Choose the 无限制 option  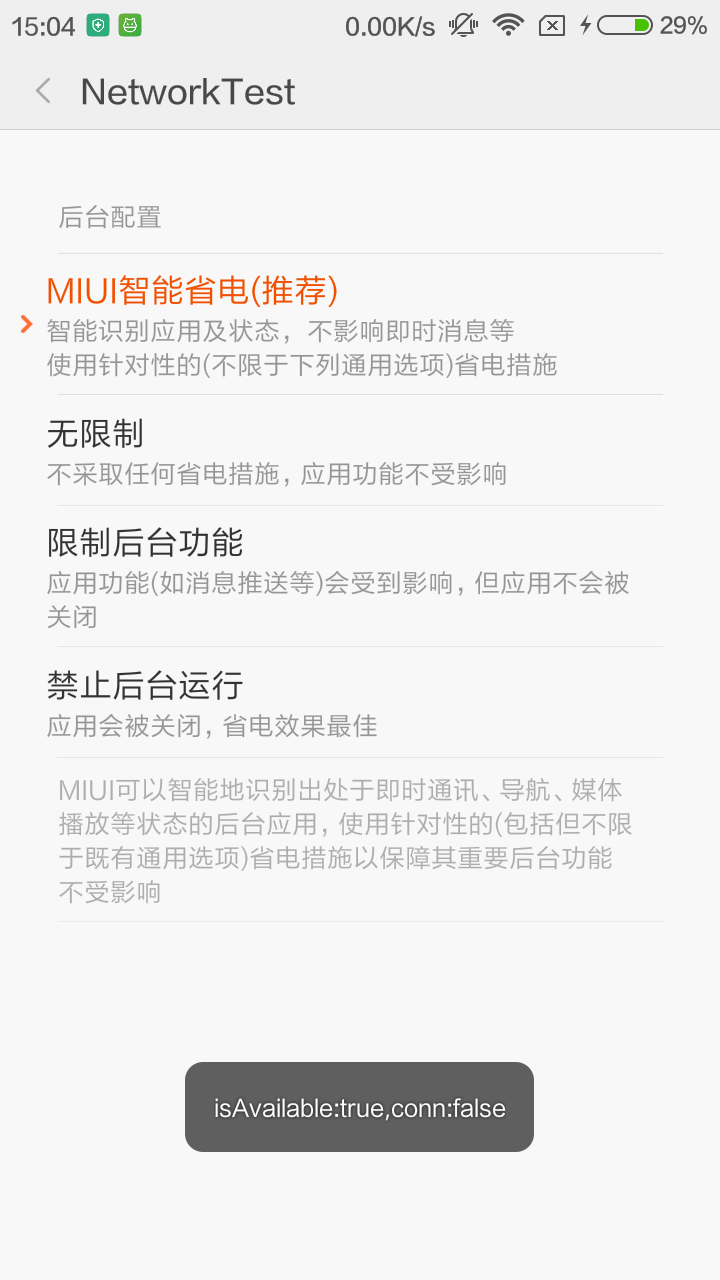(x=360, y=450)
